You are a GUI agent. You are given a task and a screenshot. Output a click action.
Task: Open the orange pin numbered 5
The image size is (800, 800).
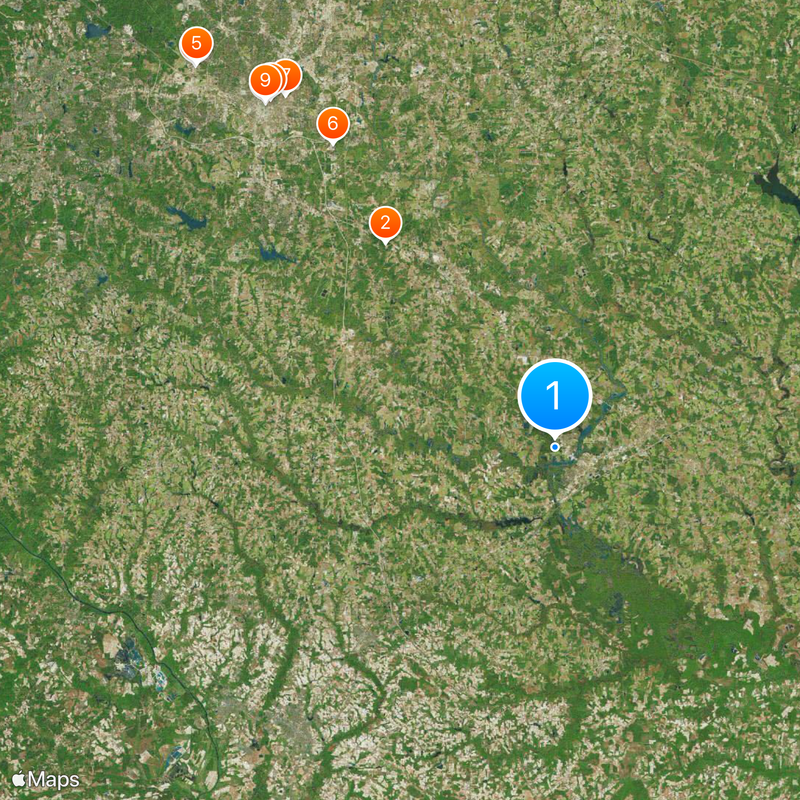[x=196, y=44]
